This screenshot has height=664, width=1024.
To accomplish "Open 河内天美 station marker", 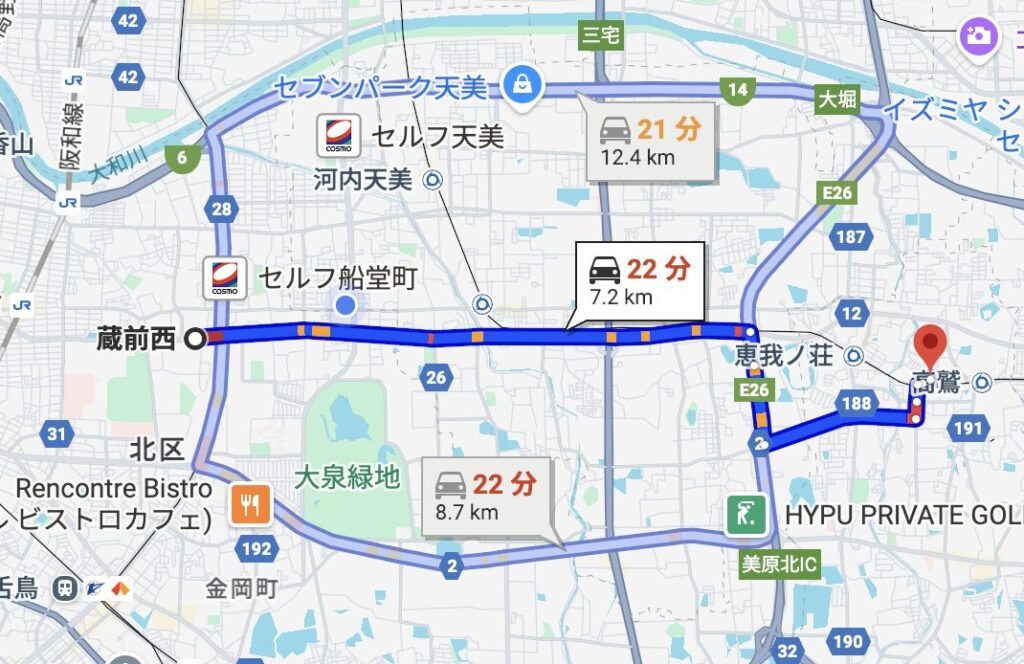I will pos(433,180).
